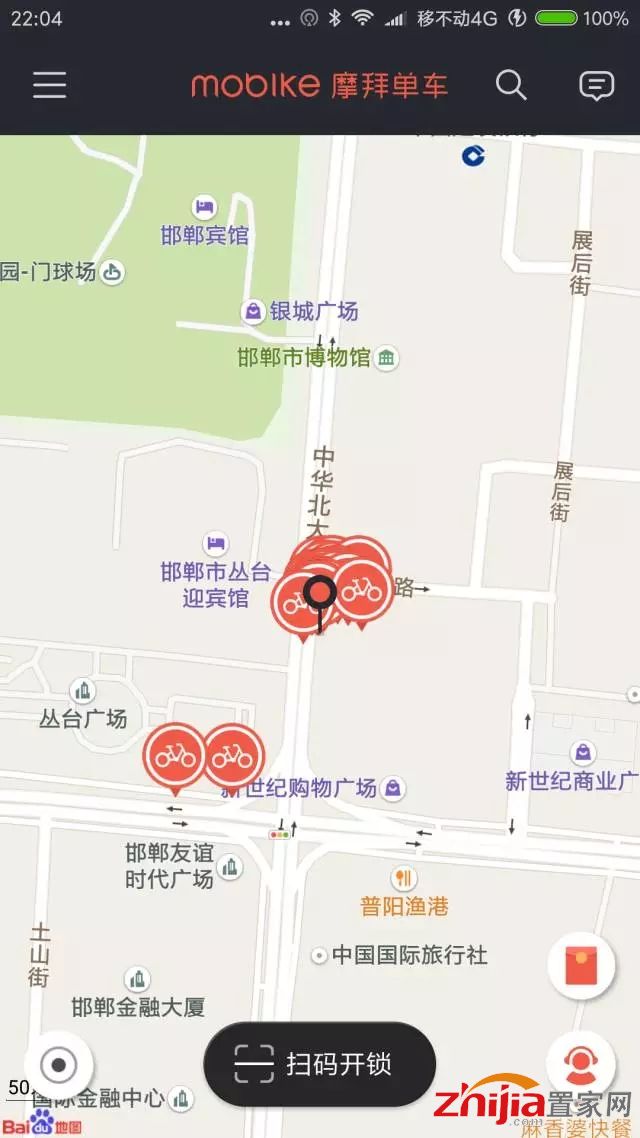Screen dimensions: 640x1138
Task: Select the bike marker right of the location pin
Action: [361, 589]
